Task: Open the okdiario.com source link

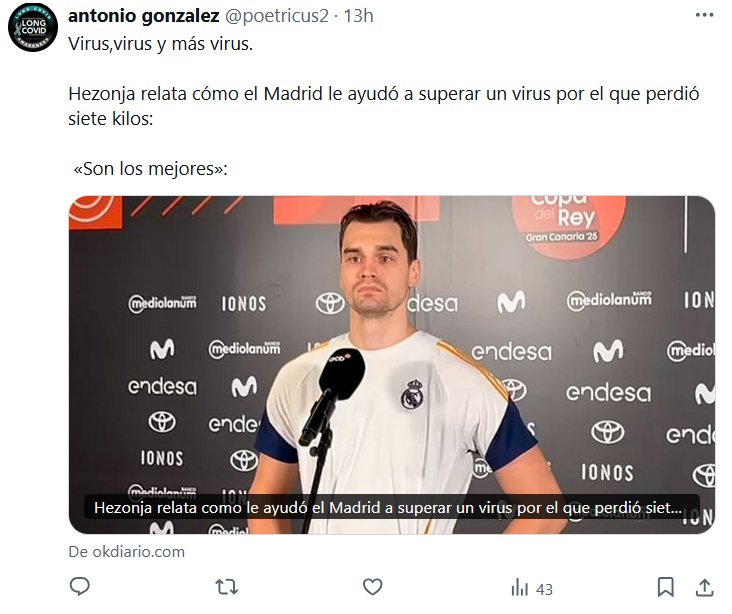Action: coord(127,551)
